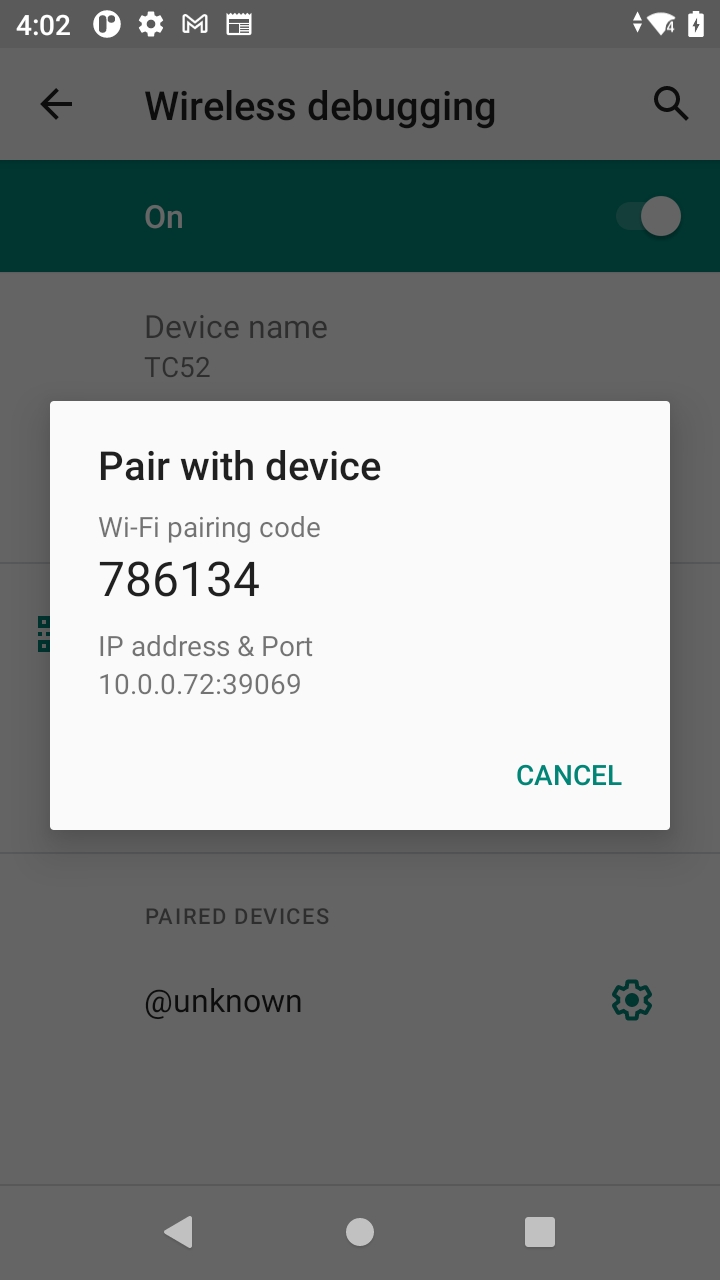Cancel the Pair with device dialog
This screenshot has width=720, height=1280.
(568, 775)
